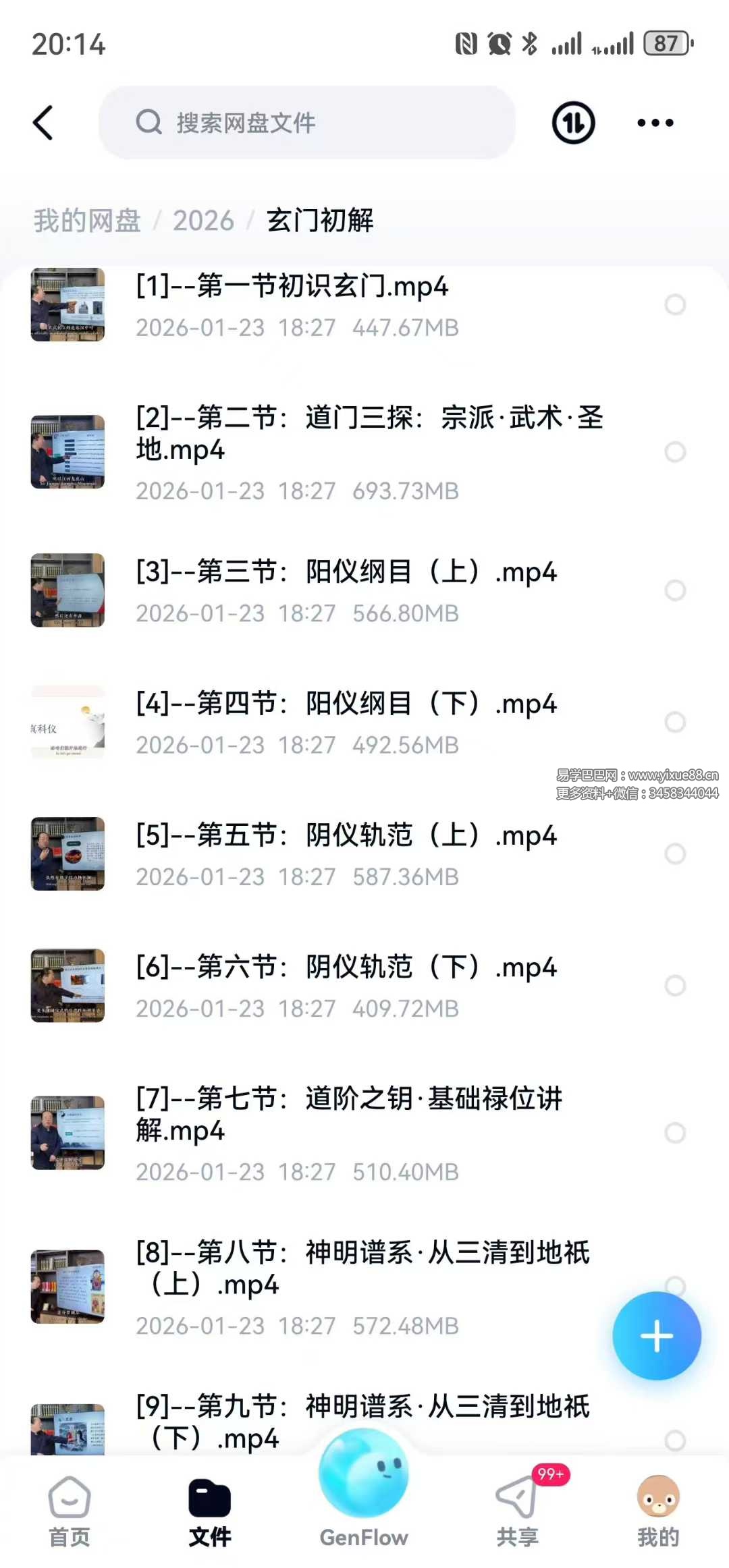Image resolution: width=729 pixels, height=1568 pixels.
Task: Play video [1]--第一节初识玄门.mp4
Action: 292,287
